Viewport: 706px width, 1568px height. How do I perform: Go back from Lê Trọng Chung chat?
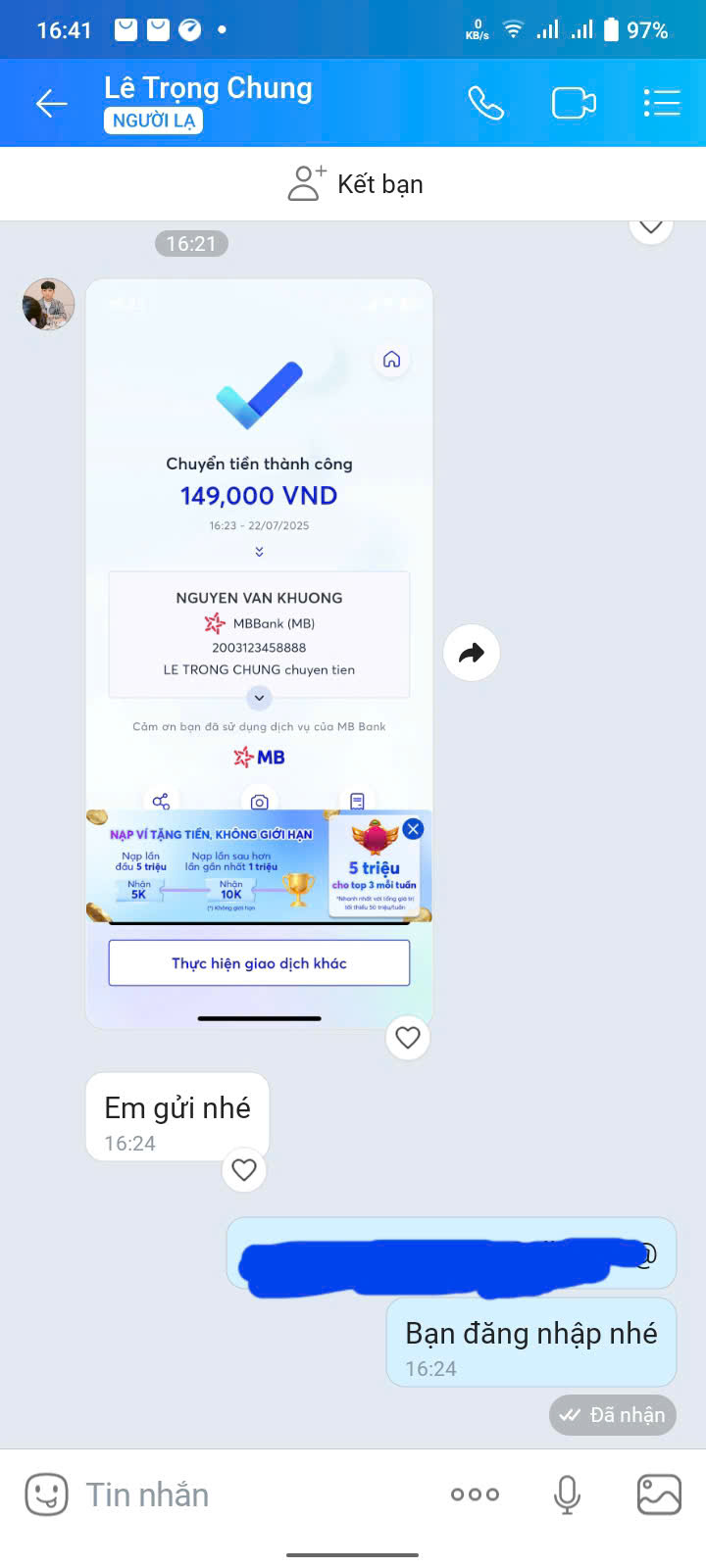tap(51, 103)
